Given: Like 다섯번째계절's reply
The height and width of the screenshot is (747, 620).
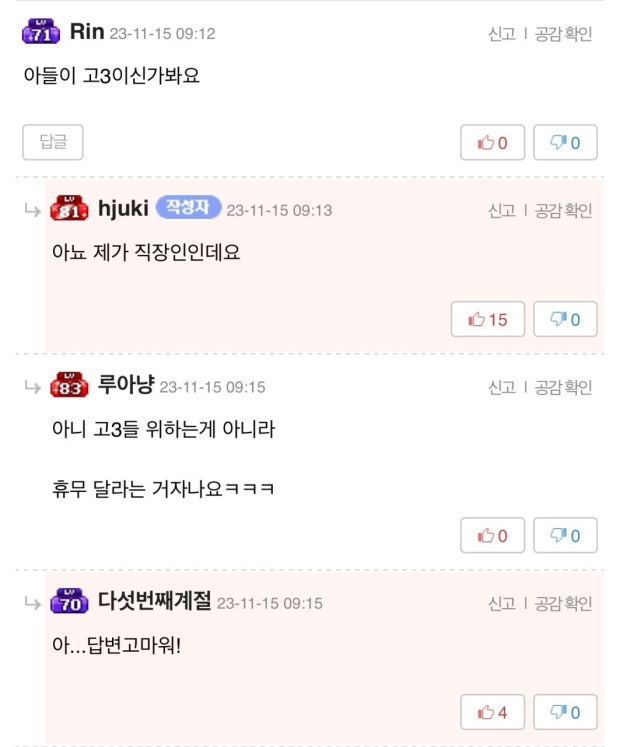Looking at the screenshot, I should [x=492, y=712].
